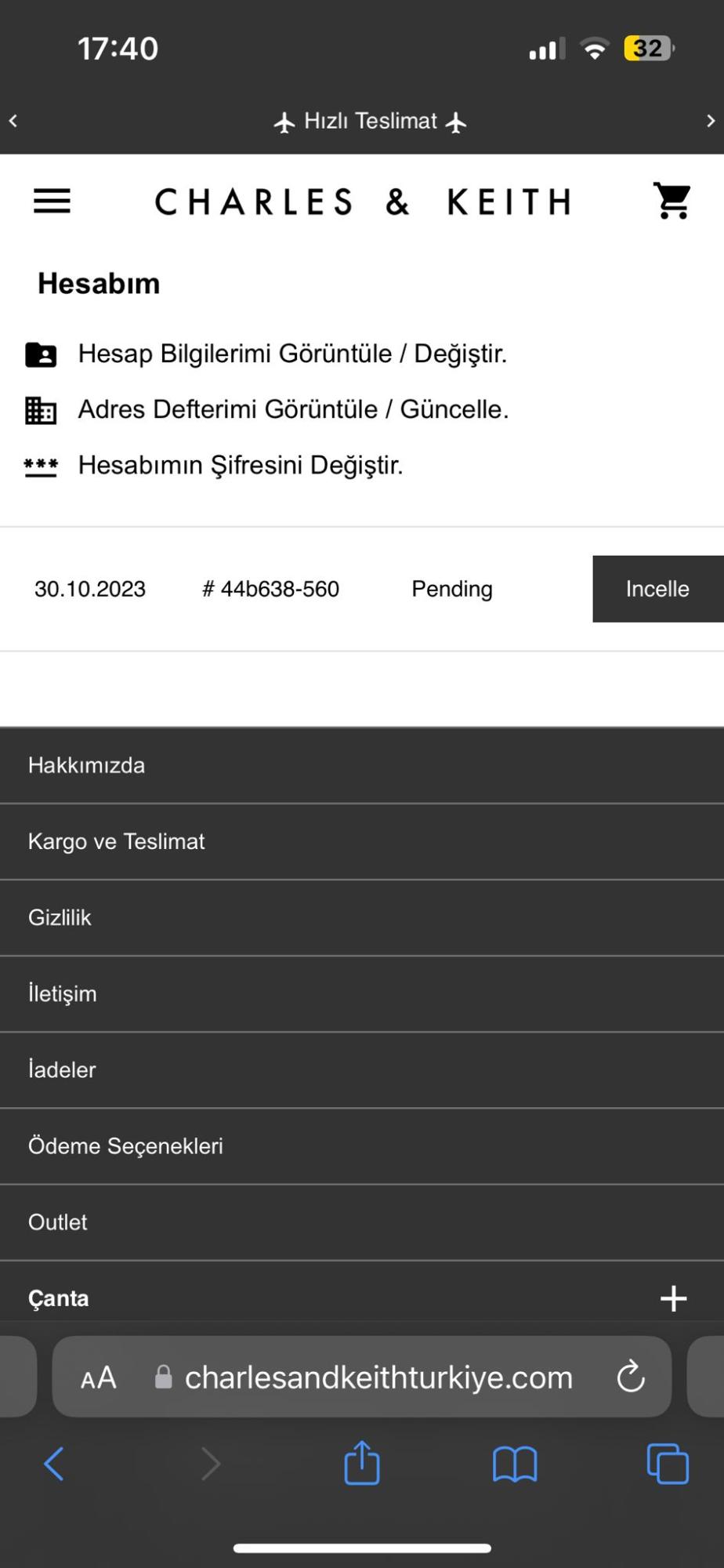
Task: Tap Incelle for order 44b638-560
Action: pos(657,589)
